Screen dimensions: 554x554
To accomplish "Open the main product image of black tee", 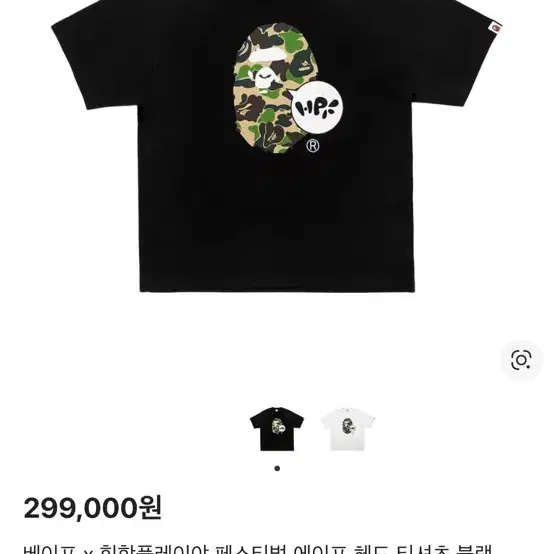I will (277, 146).
